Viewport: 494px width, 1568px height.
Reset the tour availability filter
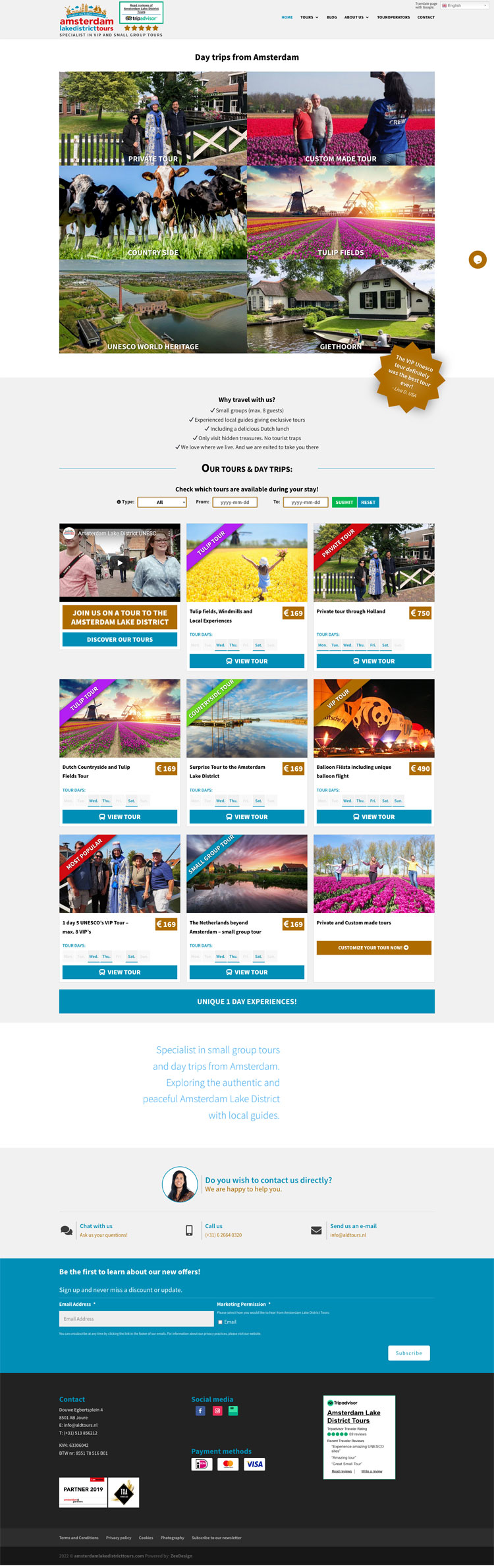pos(368,502)
